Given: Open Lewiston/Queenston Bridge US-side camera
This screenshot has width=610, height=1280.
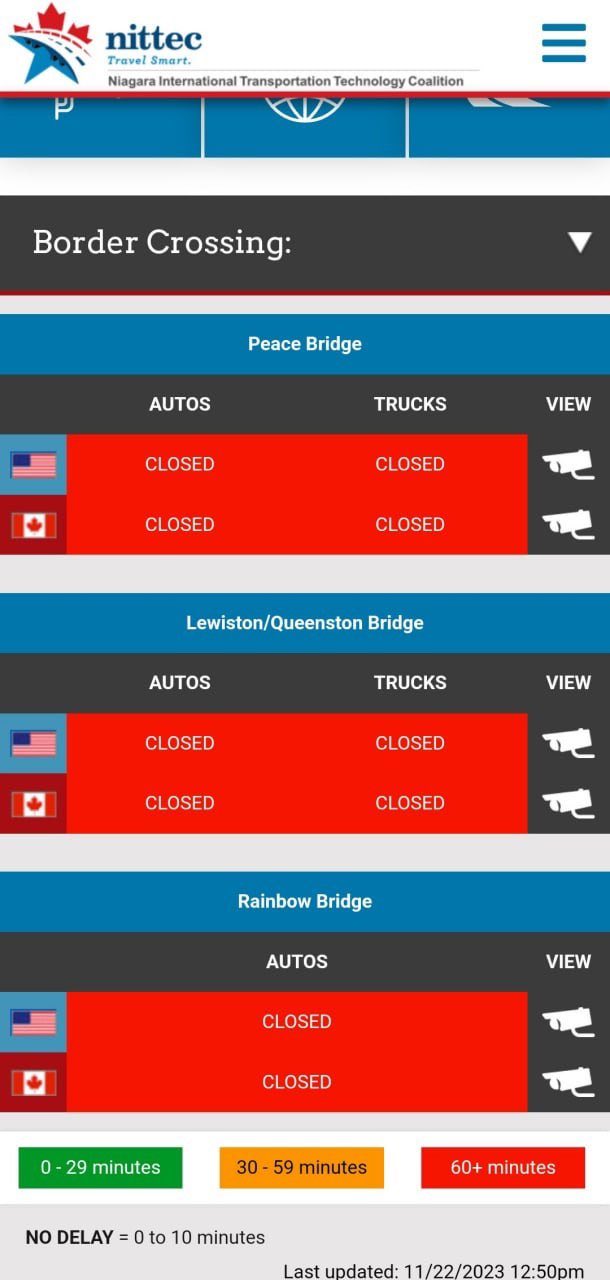Looking at the screenshot, I should tap(568, 743).
